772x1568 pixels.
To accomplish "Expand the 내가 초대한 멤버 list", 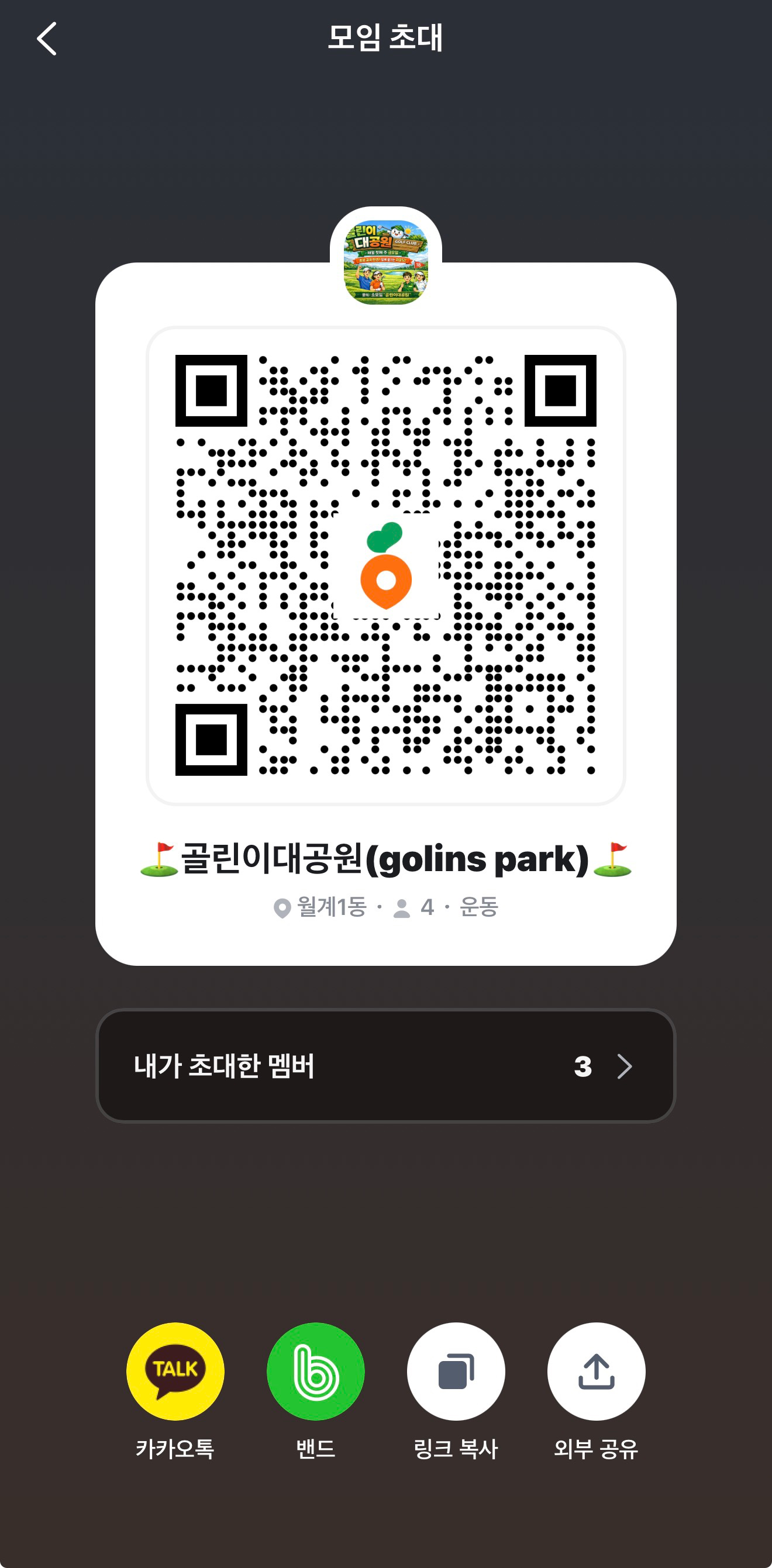I will point(386,1066).
